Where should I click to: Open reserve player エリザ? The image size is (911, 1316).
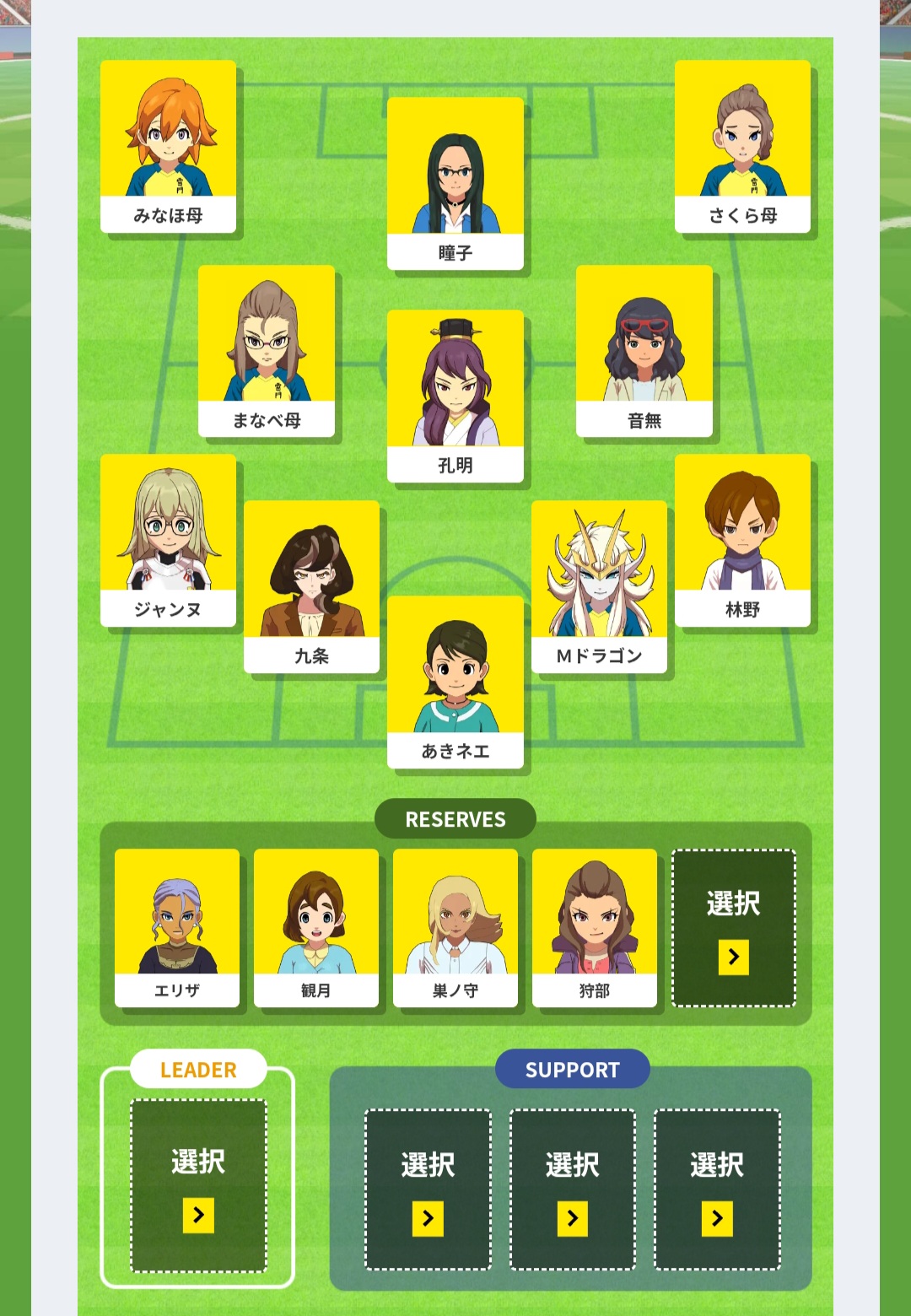pos(177,928)
